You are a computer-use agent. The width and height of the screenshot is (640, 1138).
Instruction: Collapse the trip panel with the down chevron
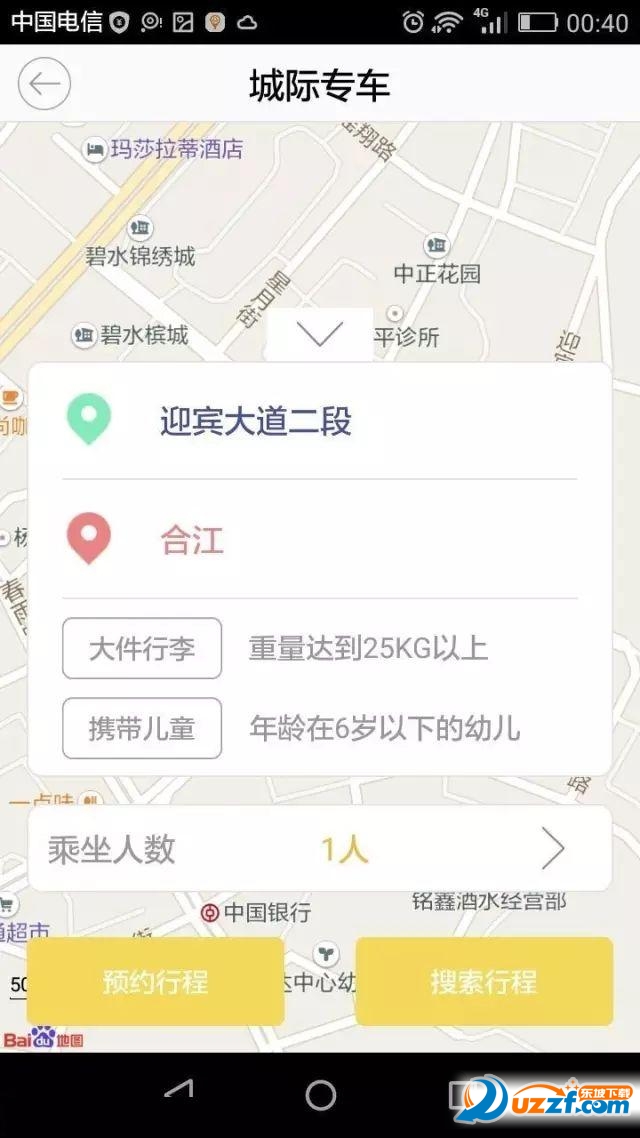pos(320,335)
